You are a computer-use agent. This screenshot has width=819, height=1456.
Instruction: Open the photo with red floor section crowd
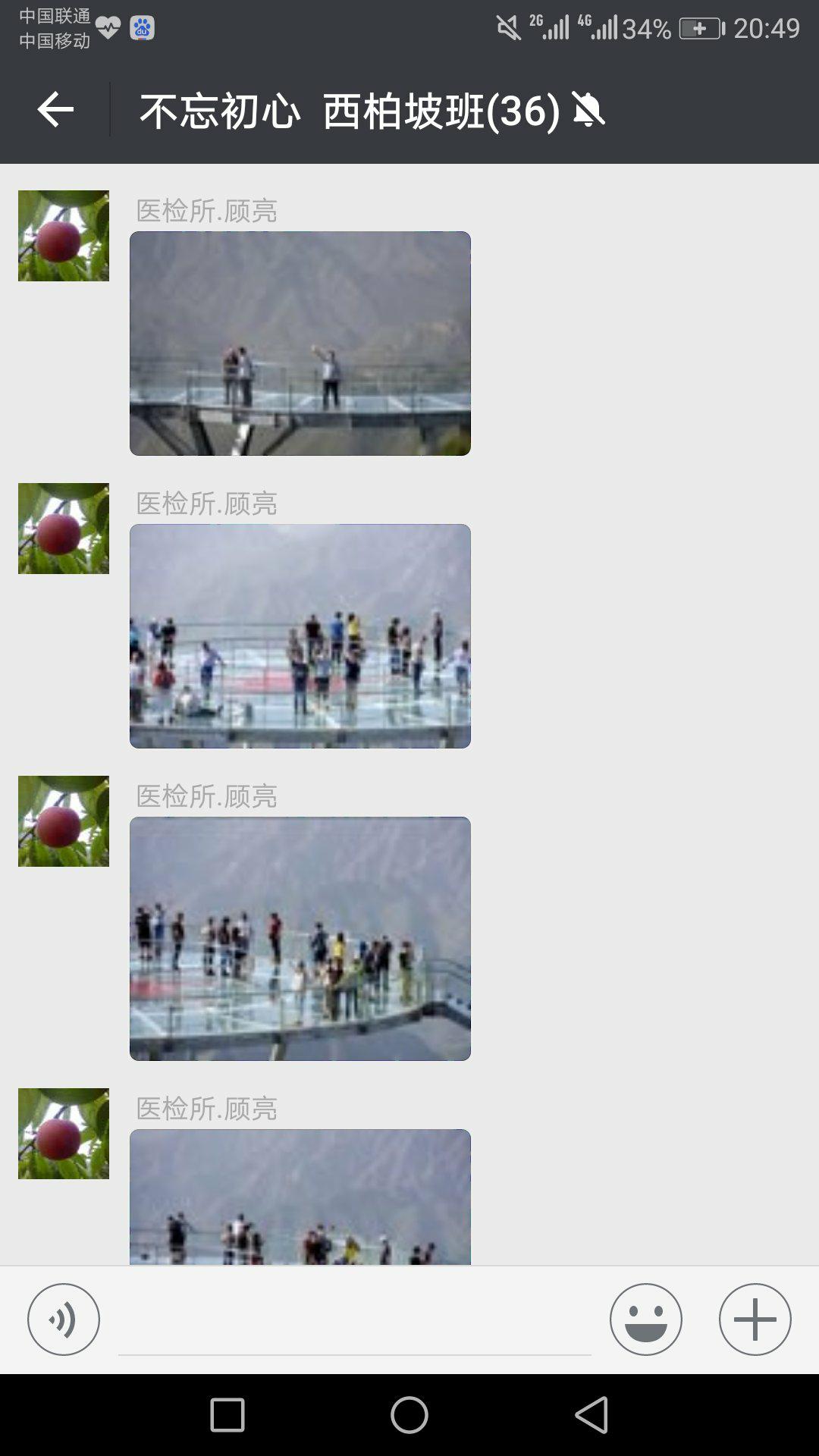[x=300, y=636]
